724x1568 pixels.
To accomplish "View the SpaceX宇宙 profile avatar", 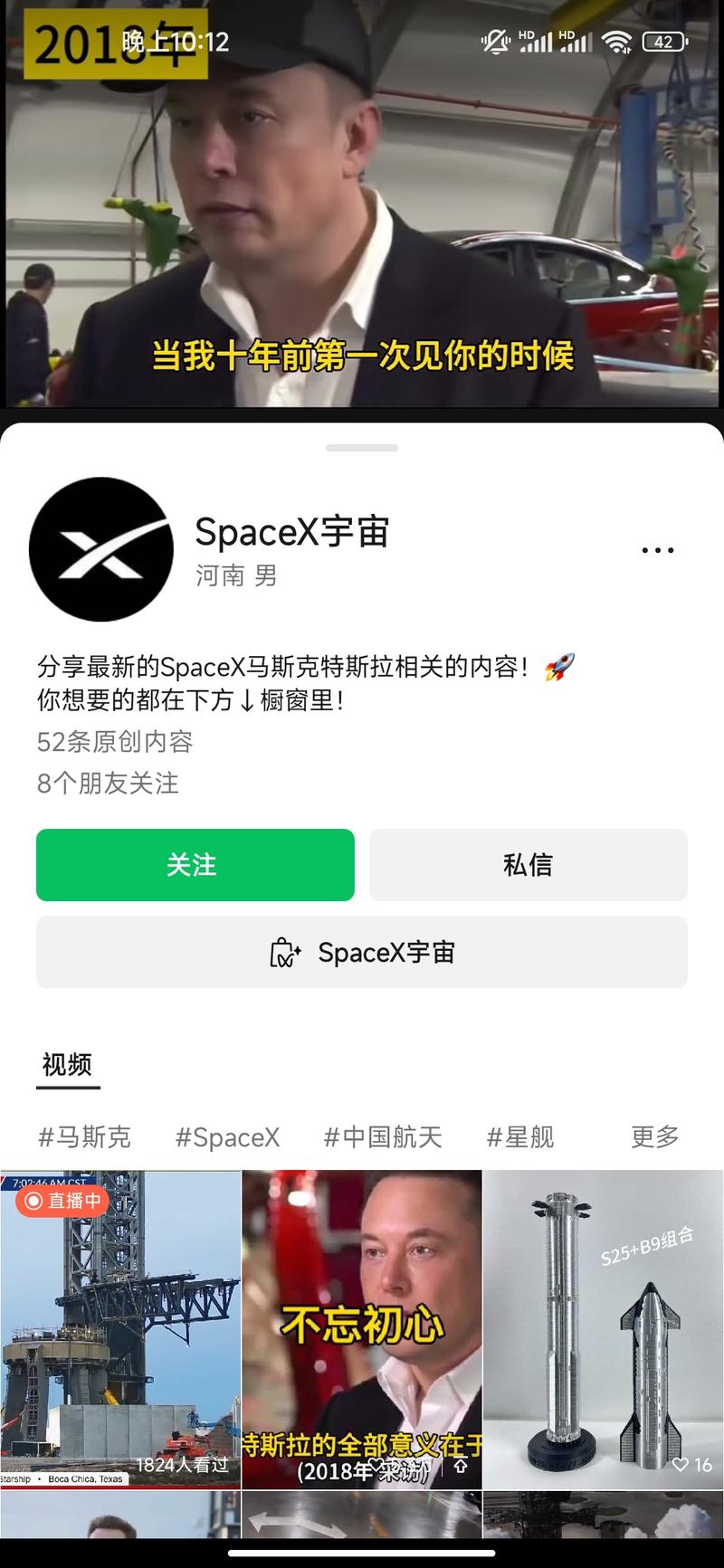I will click(100, 549).
